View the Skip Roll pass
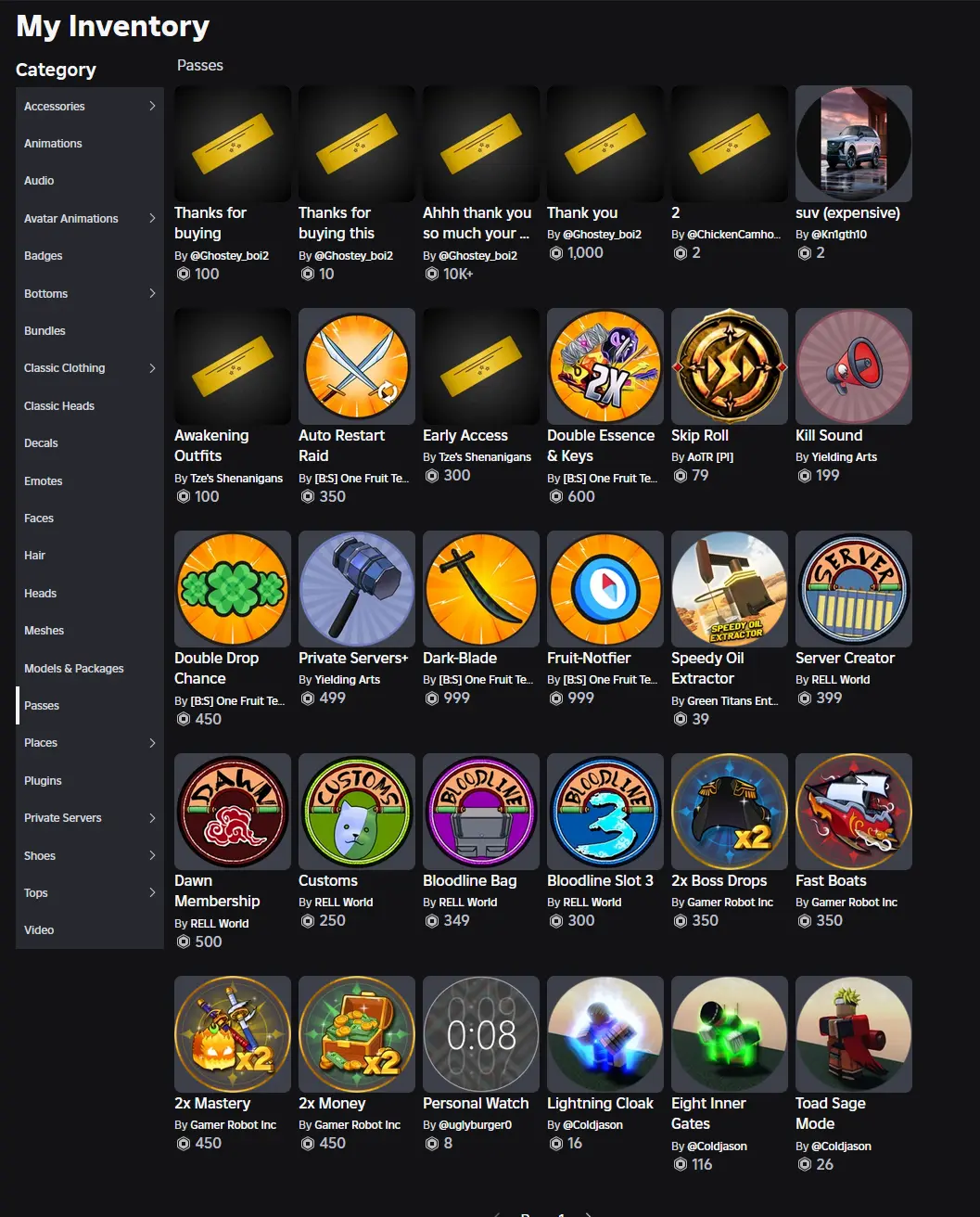Viewport: 980px width, 1217px height. click(x=730, y=367)
